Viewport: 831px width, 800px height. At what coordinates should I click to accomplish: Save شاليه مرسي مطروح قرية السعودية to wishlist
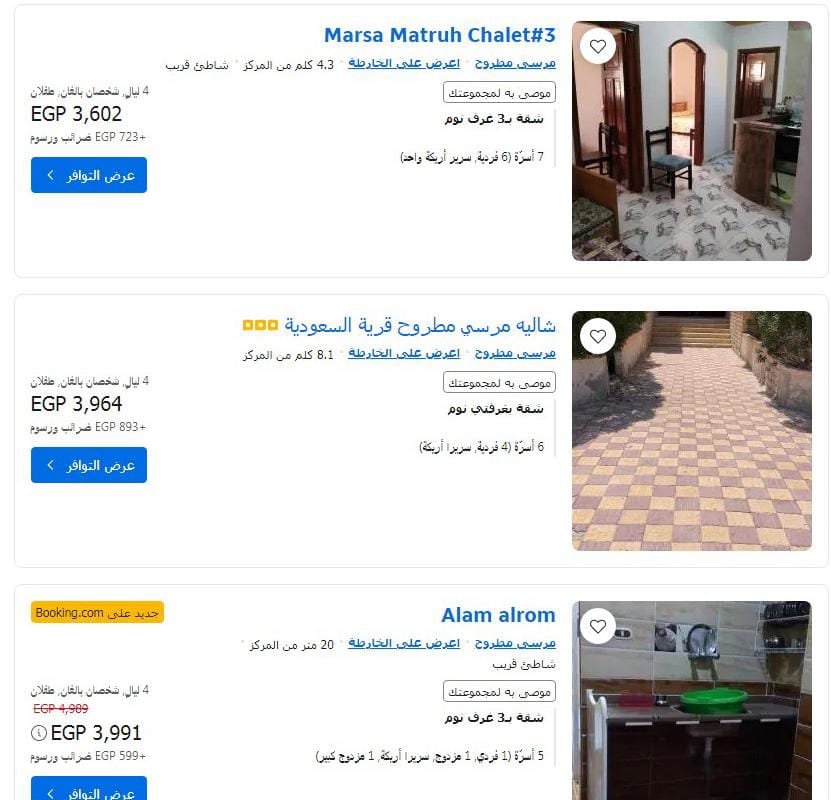point(598,336)
